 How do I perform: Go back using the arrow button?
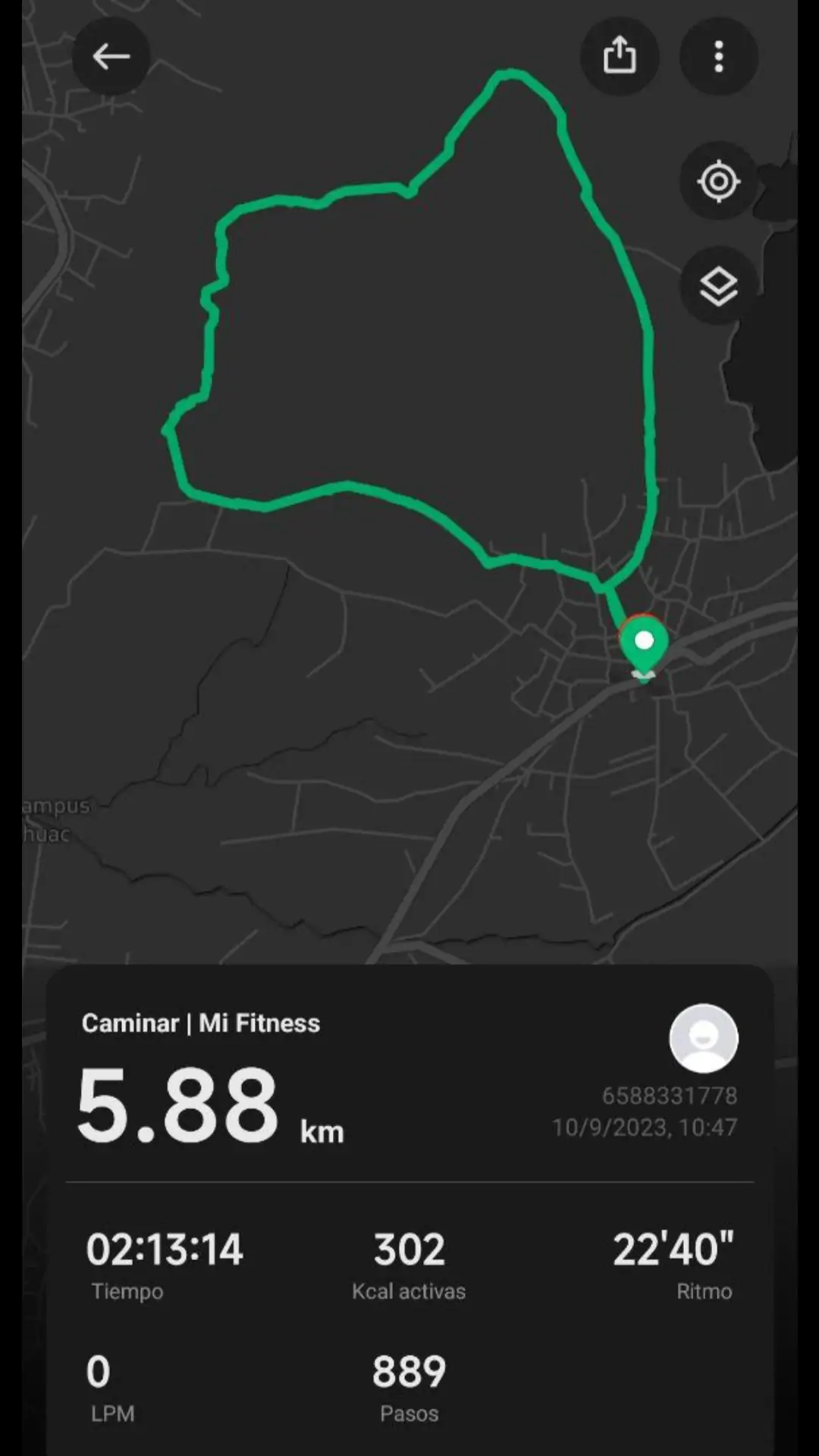point(111,56)
